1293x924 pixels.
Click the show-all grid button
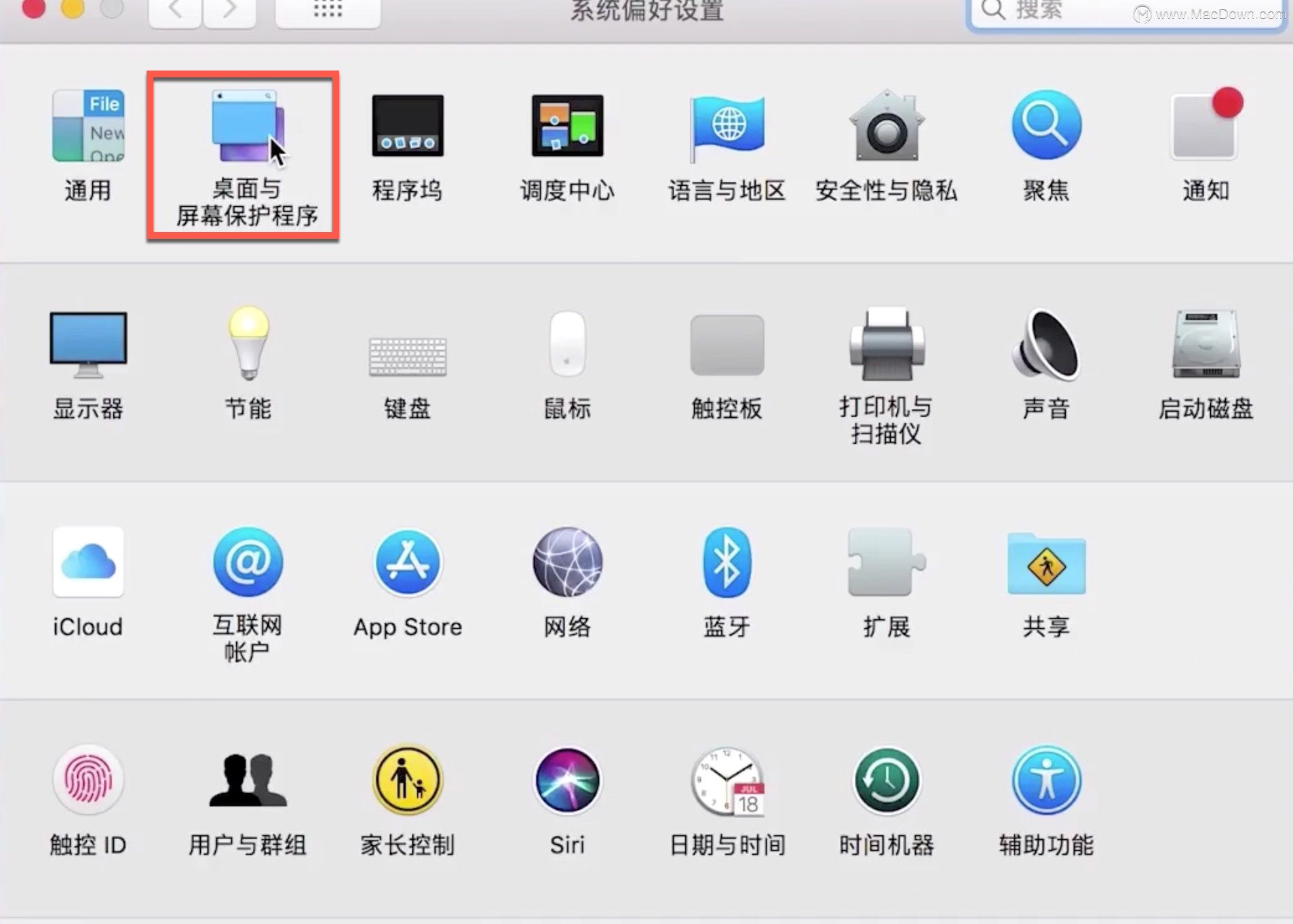[328, 11]
